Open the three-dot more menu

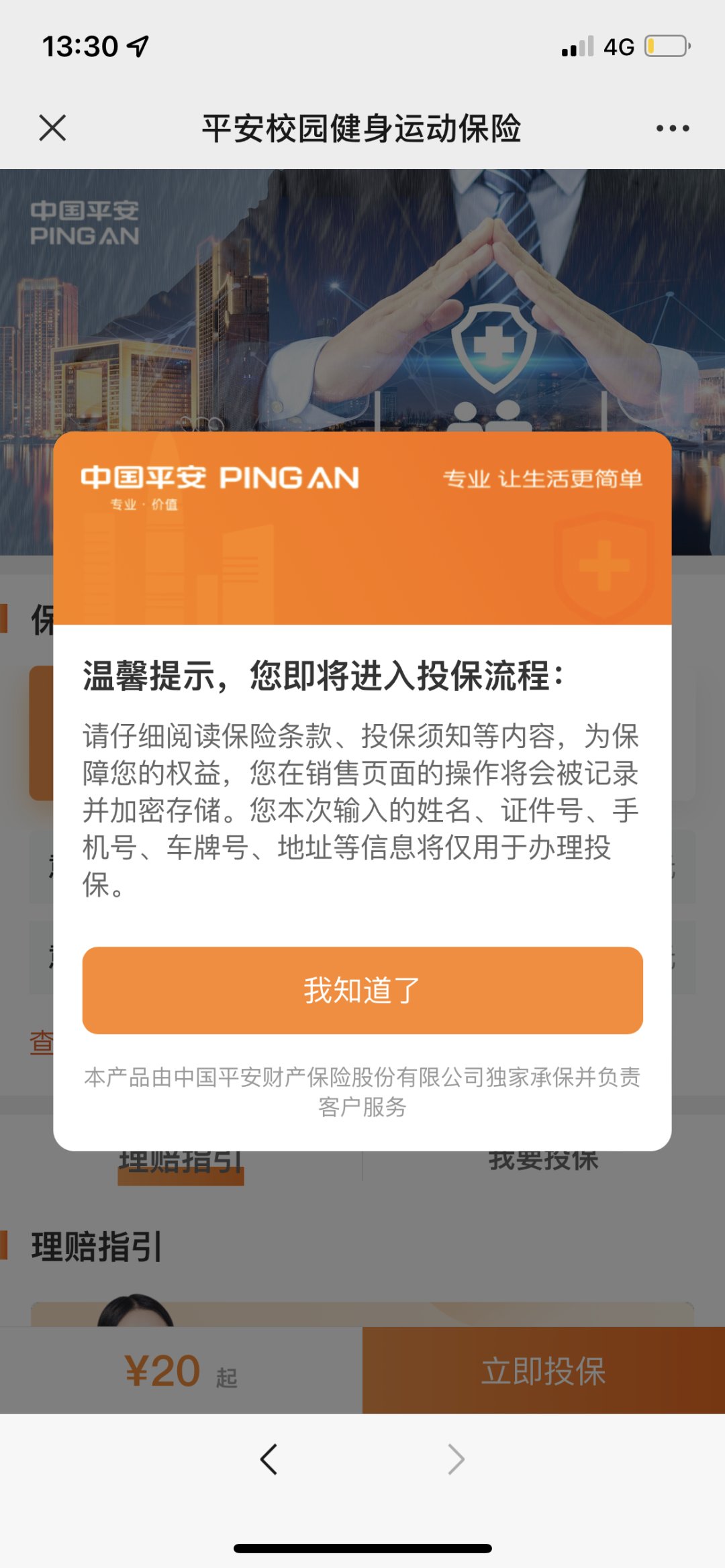click(673, 127)
